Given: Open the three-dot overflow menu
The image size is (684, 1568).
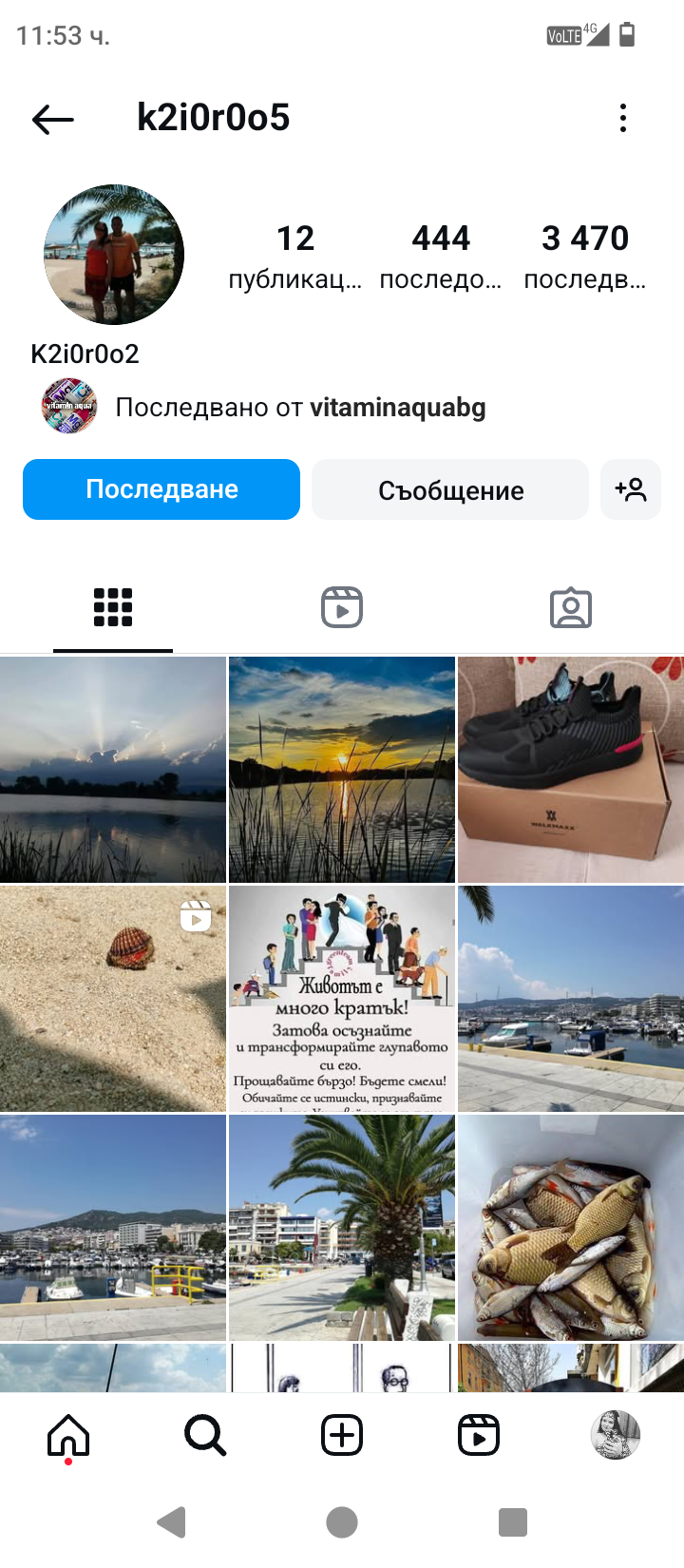Looking at the screenshot, I should click(x=623, y=119).
